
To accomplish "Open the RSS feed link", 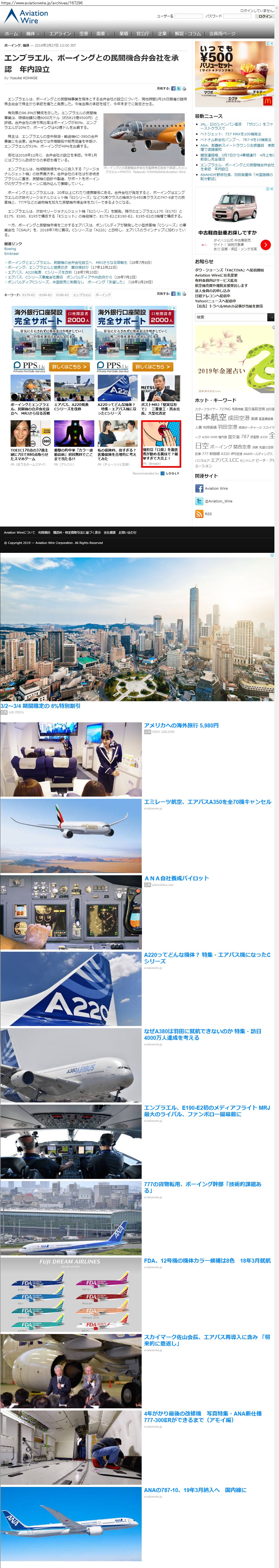I will (x=208, y=514).
